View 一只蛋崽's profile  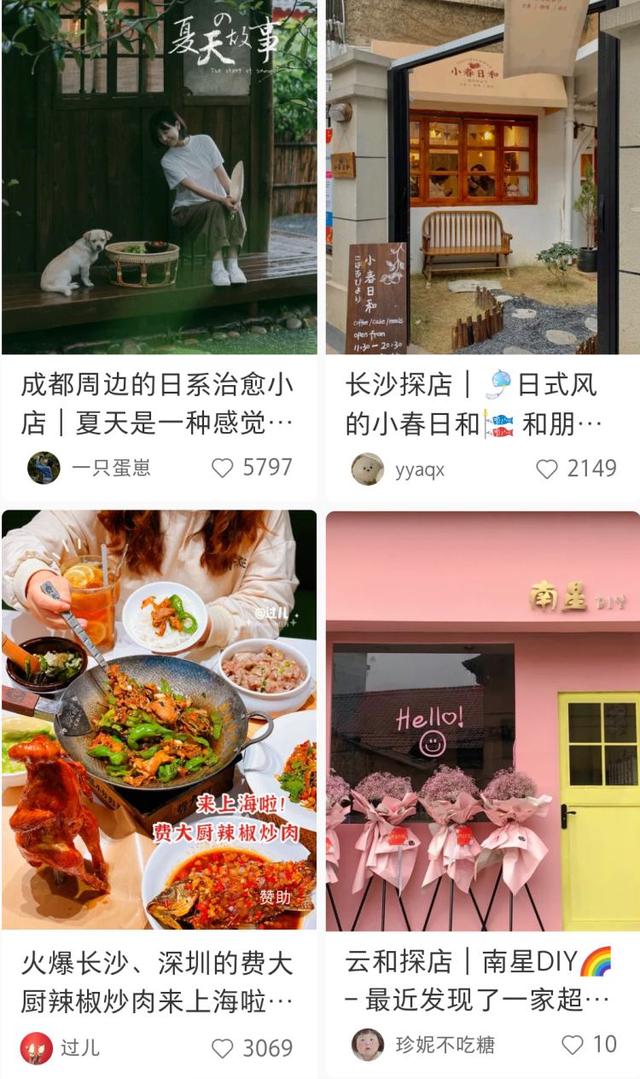click(44, 467)
